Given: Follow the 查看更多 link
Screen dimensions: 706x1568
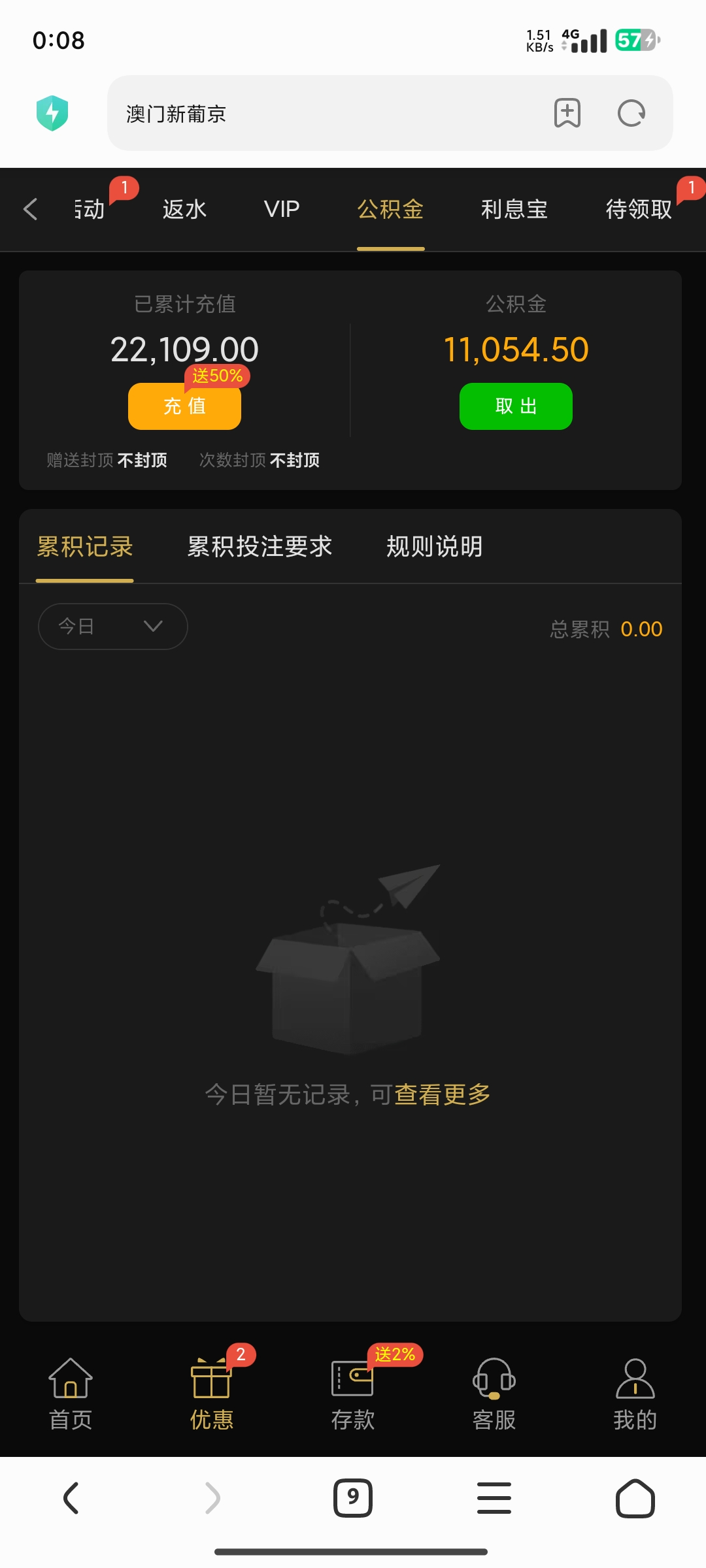Looking at the screenshot, I should (443, 1094).
